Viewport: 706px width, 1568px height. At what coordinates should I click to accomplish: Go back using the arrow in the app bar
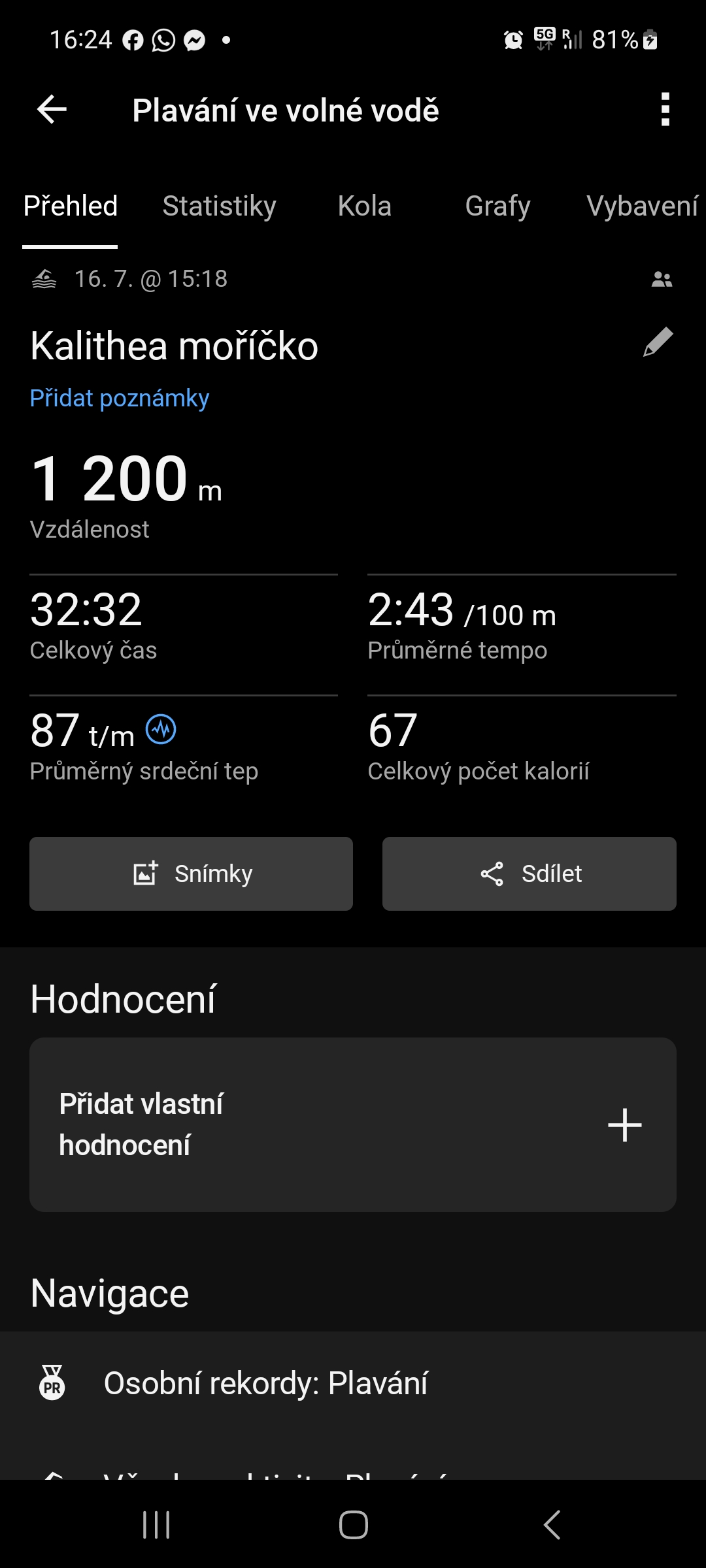[52, 109]
